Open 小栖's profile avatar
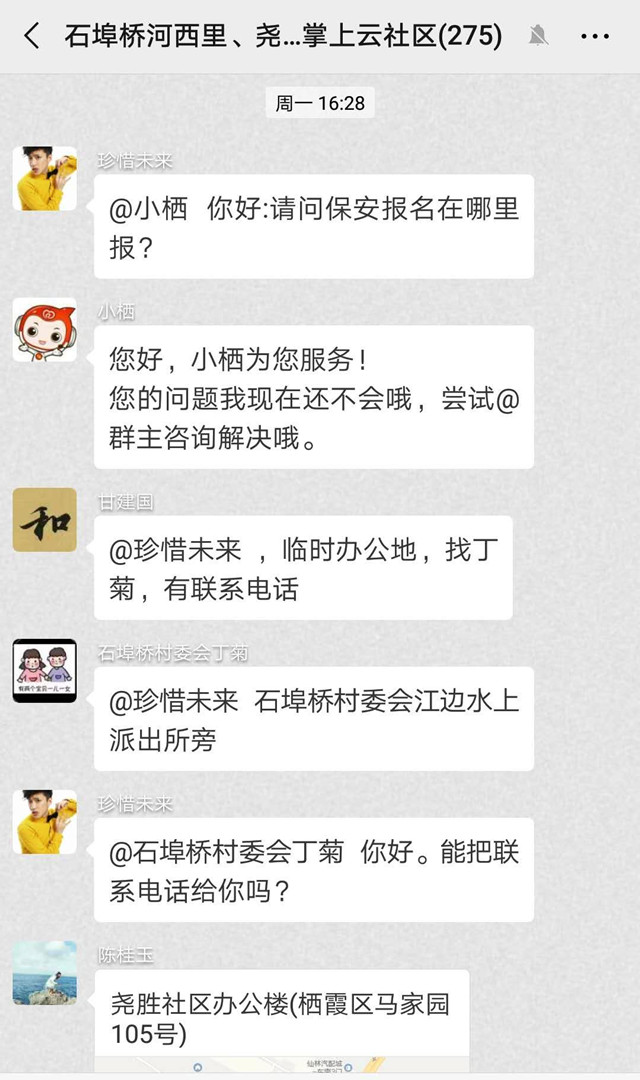Screen dimensions: 640x1080 44,330
